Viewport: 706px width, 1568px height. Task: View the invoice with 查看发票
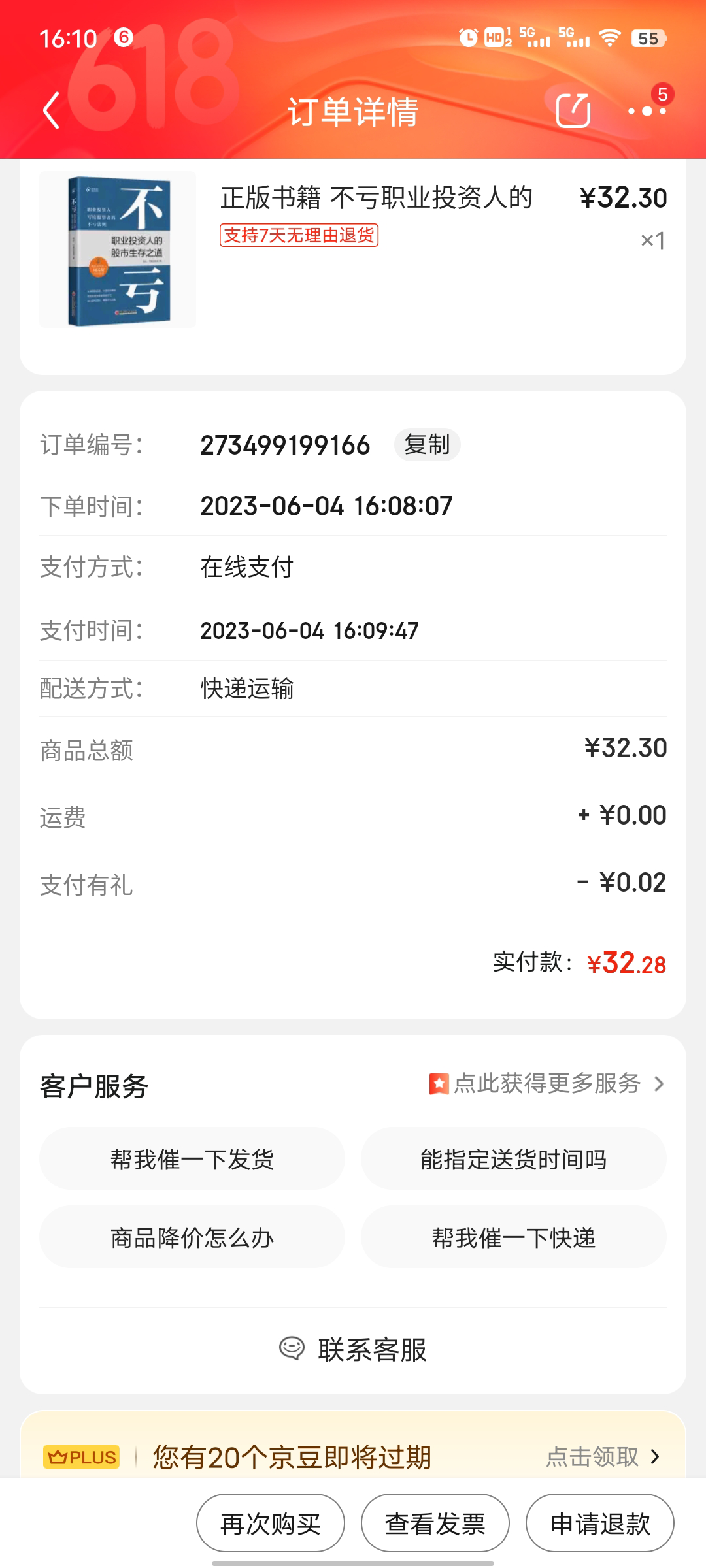435,1524
